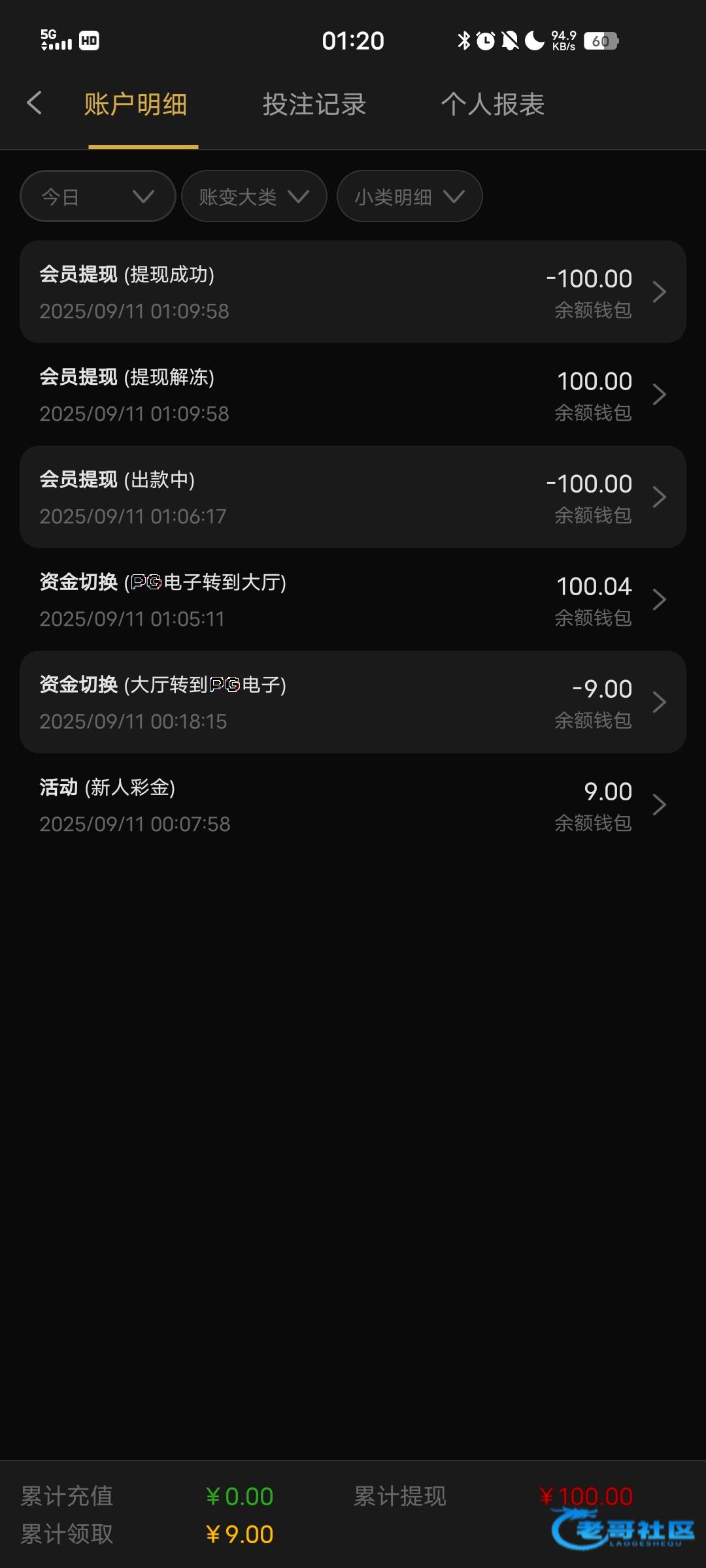Switch to the 个人报表 tab

(493, 105)
